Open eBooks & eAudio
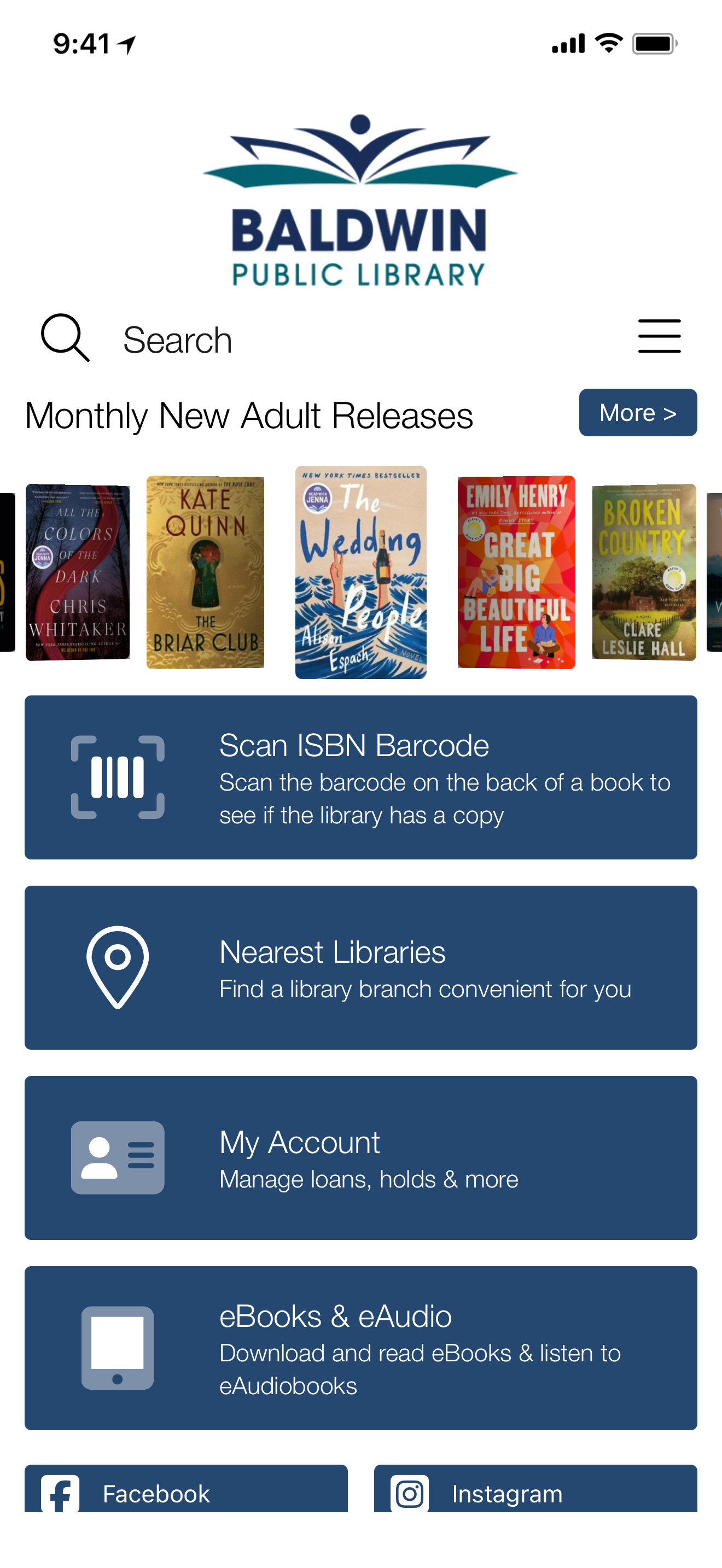The image size is (722, 1568). [360, 1347]
